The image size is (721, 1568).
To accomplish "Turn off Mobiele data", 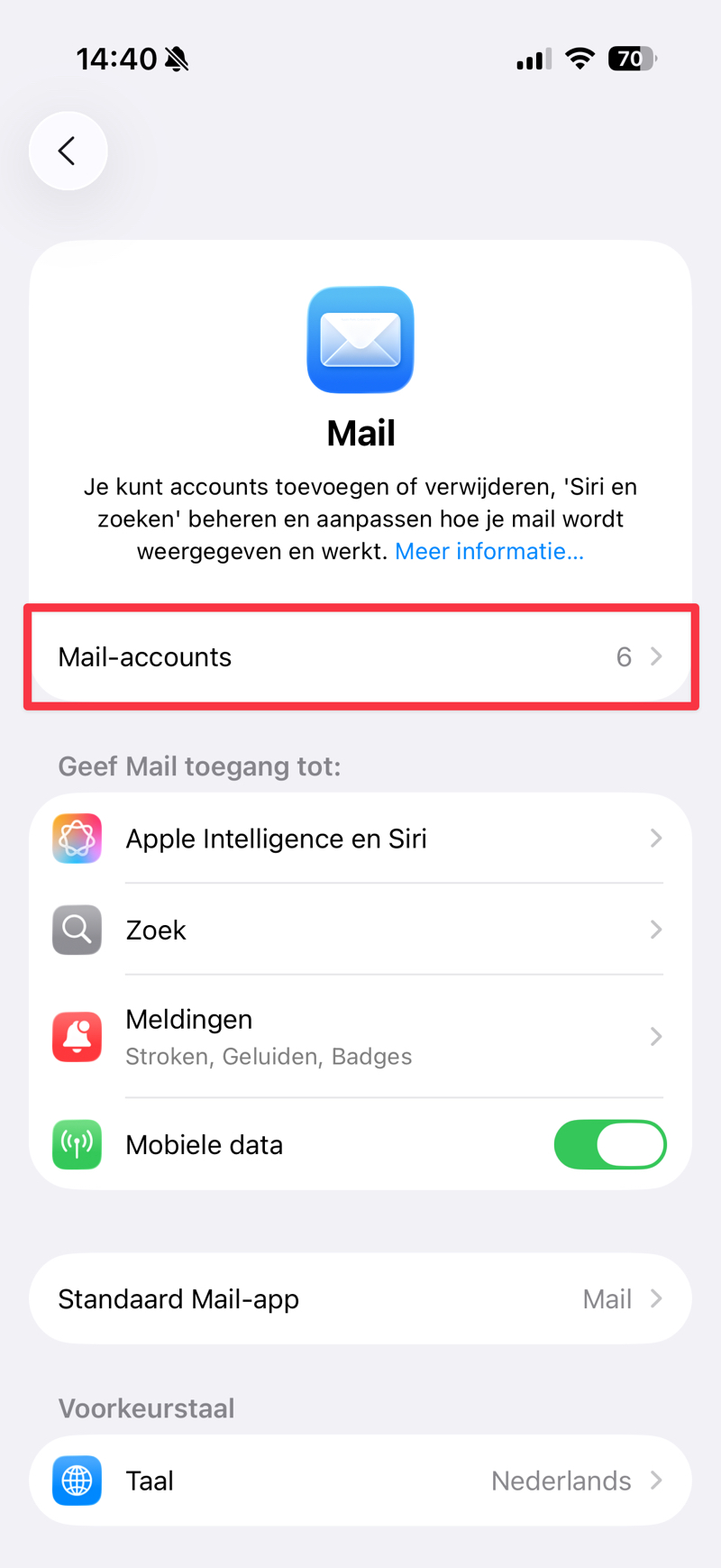I will tap(609, 1144).
